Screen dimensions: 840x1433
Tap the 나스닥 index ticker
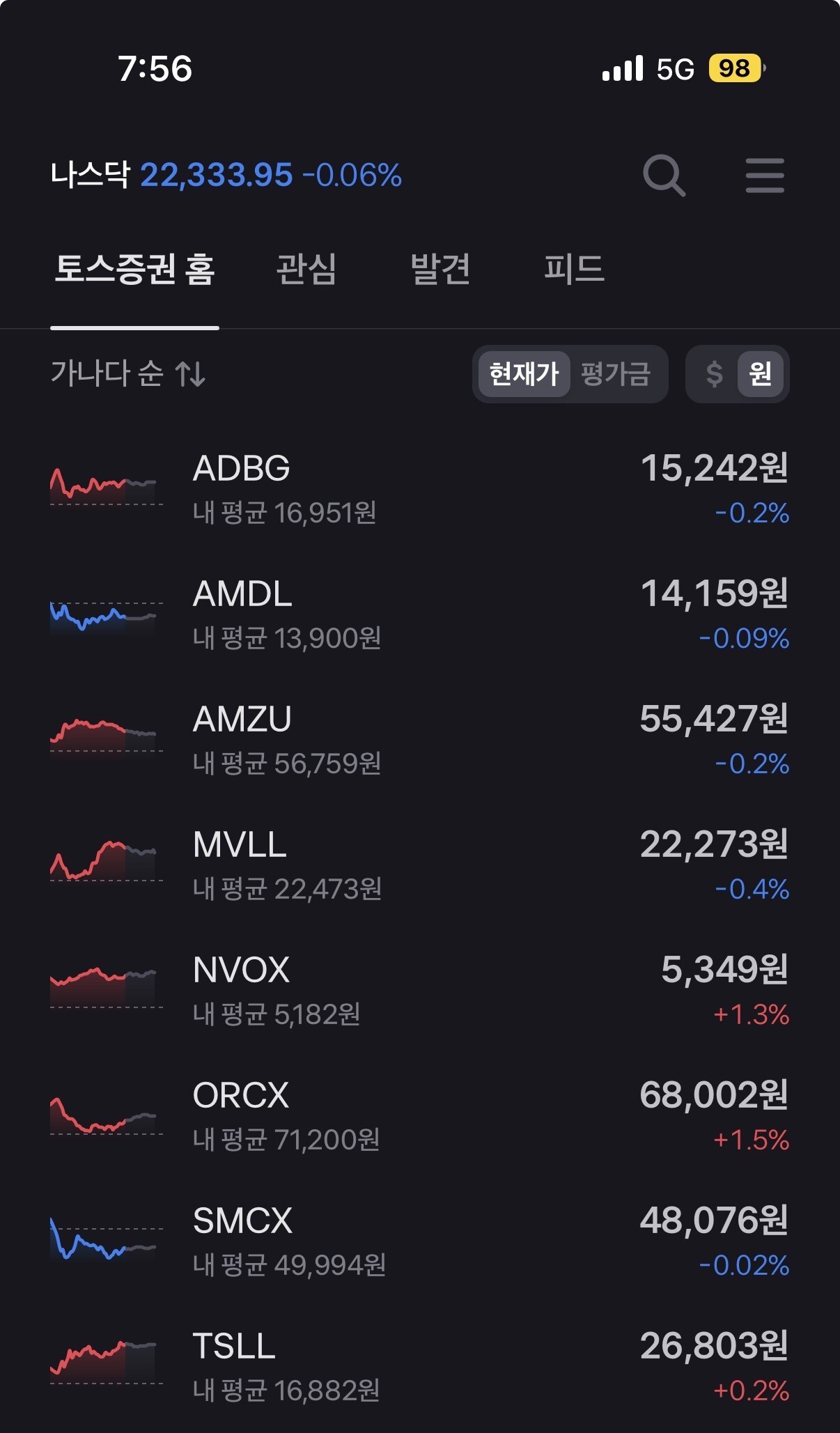click(x=226, y=175)
